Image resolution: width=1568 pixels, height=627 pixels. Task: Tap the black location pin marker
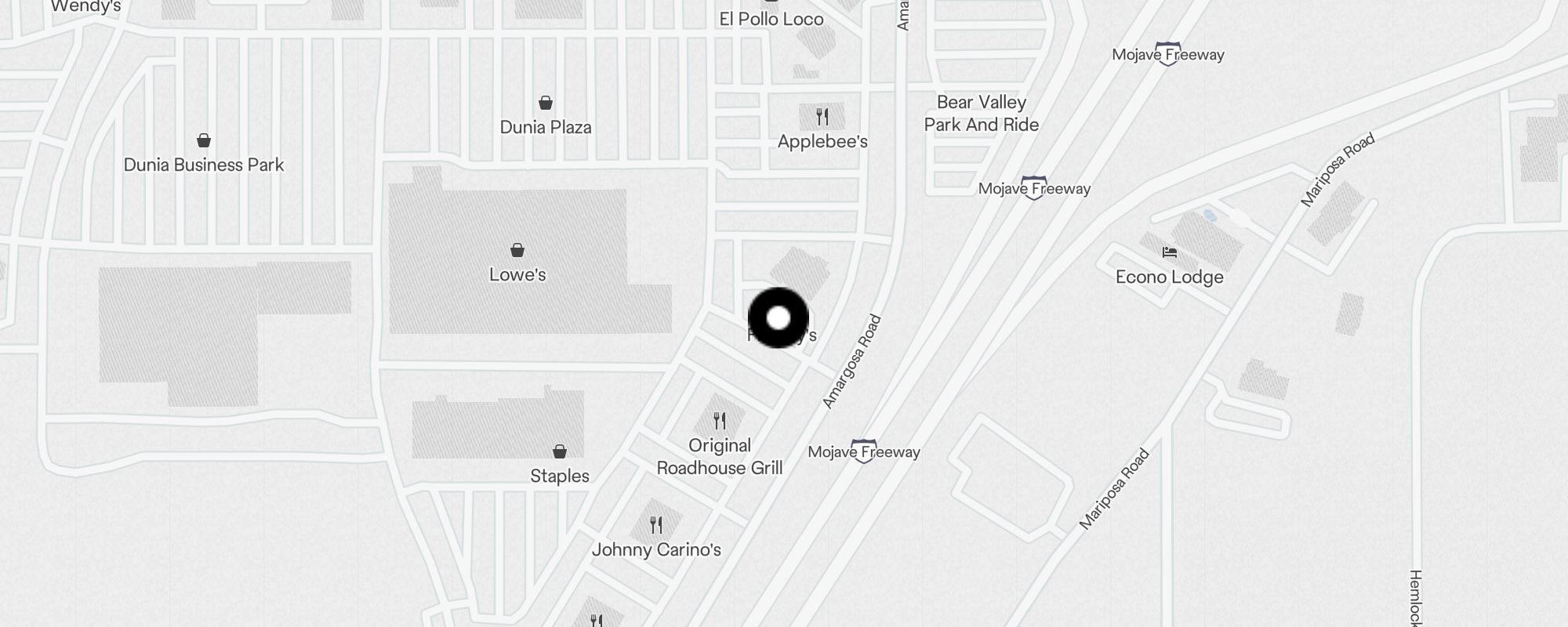(x=778, y=318)
